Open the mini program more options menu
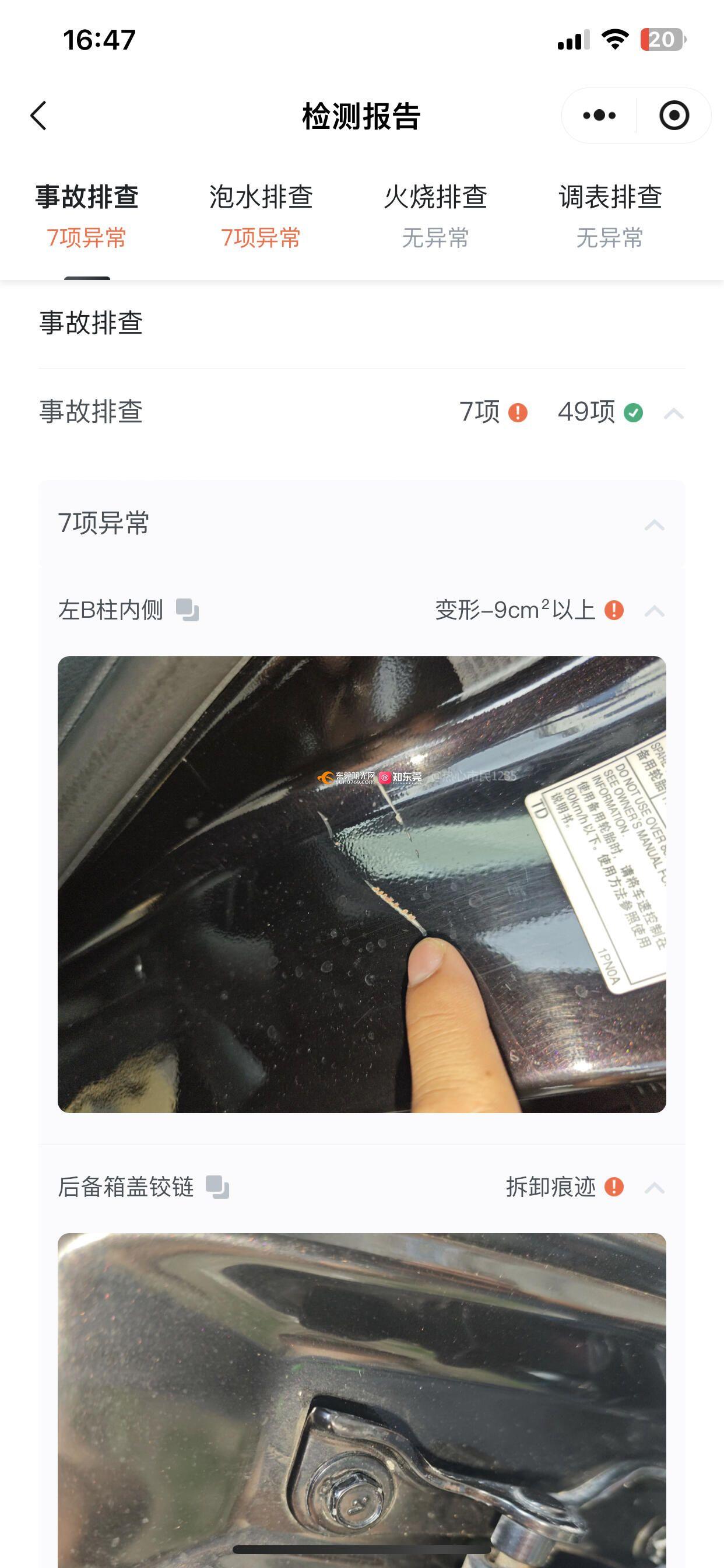Screen dimensions: 724x1568 (599, 116)
